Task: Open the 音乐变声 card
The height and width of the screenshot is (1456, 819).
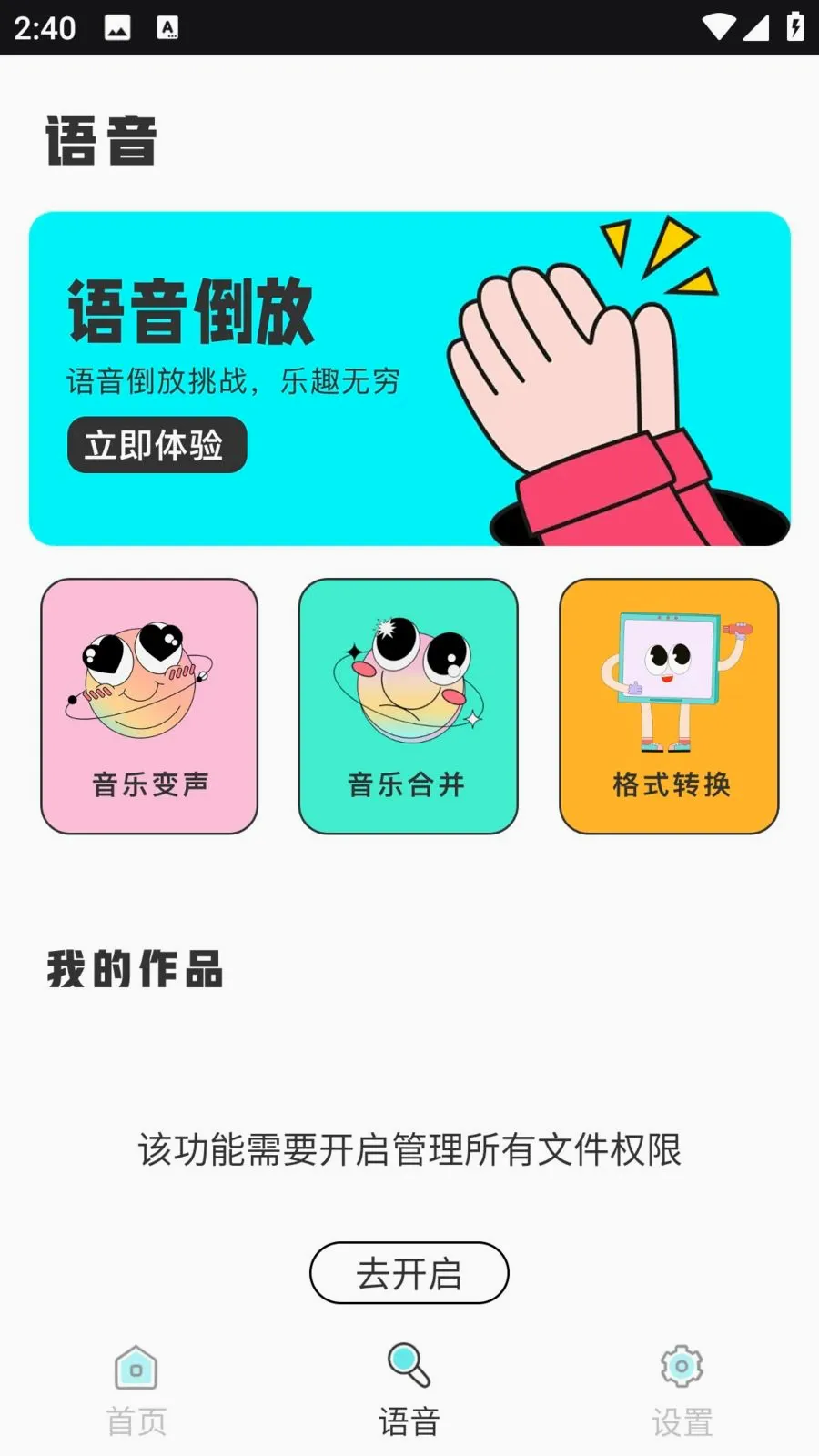Action: 149,706
